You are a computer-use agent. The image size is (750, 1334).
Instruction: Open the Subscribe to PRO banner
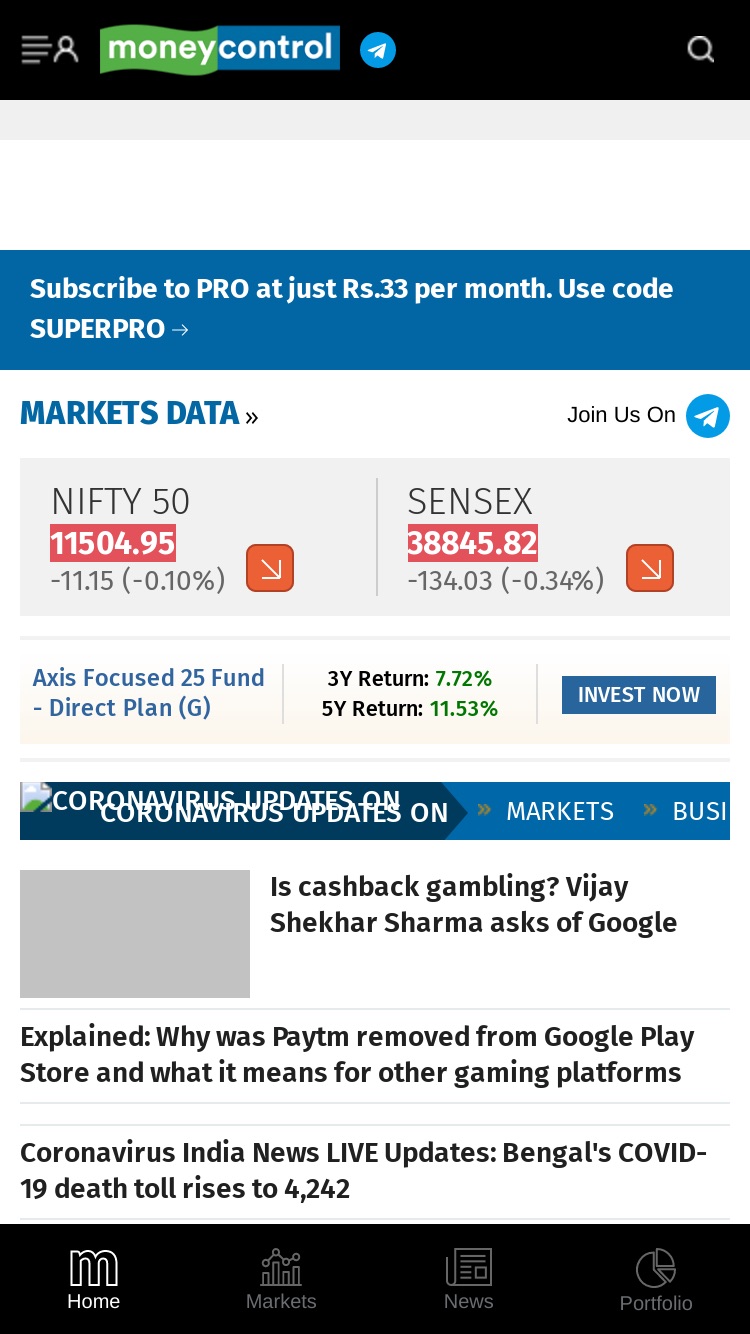pos(375,310)
